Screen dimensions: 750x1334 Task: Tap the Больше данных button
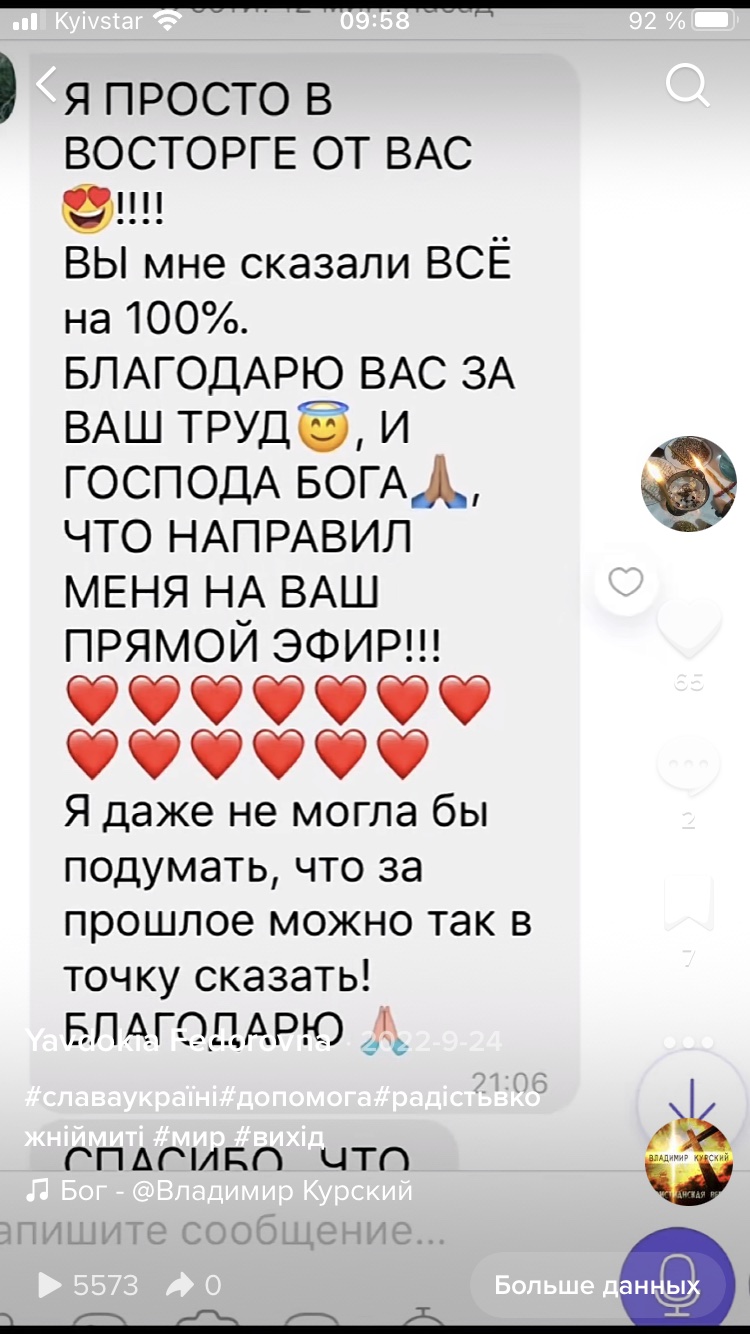tap(597, 1285)
